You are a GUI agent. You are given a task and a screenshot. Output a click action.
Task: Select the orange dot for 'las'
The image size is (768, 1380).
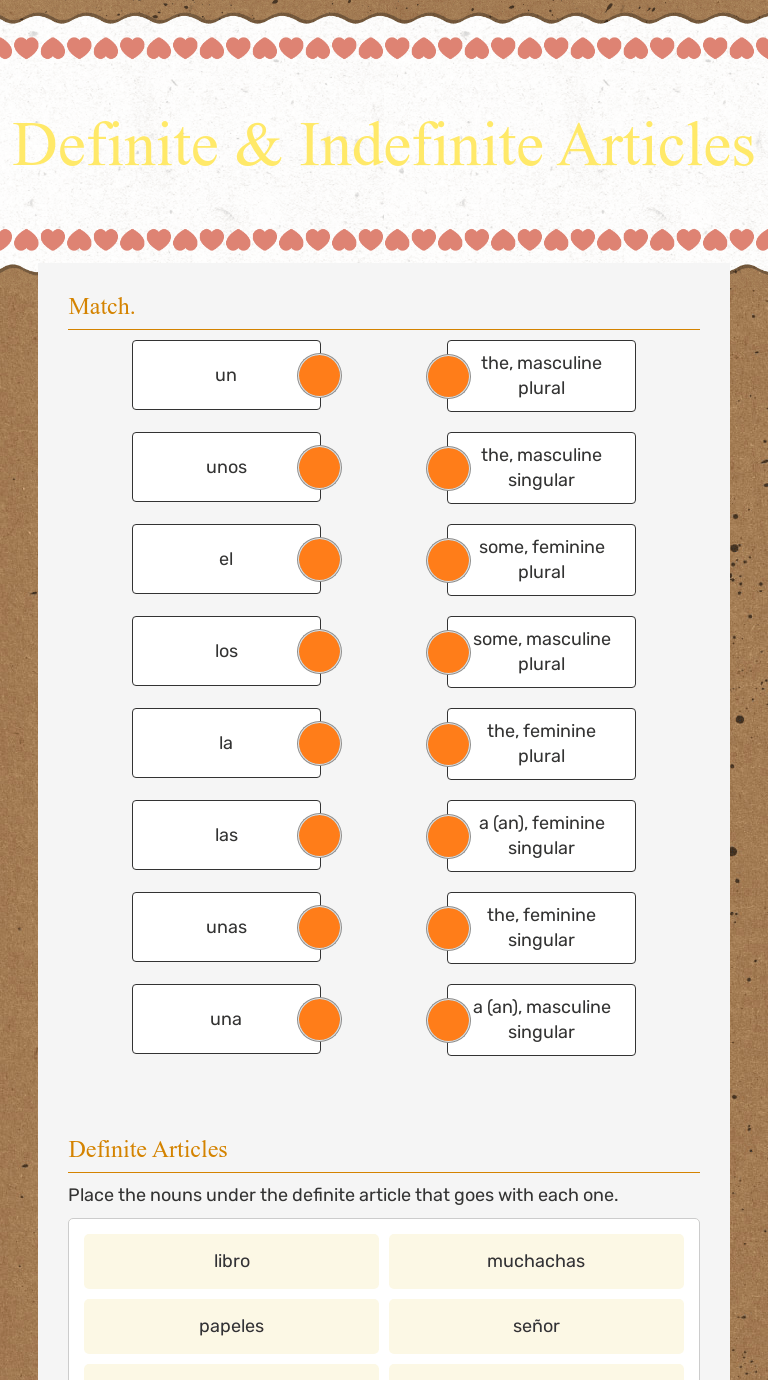click(320, 836)
